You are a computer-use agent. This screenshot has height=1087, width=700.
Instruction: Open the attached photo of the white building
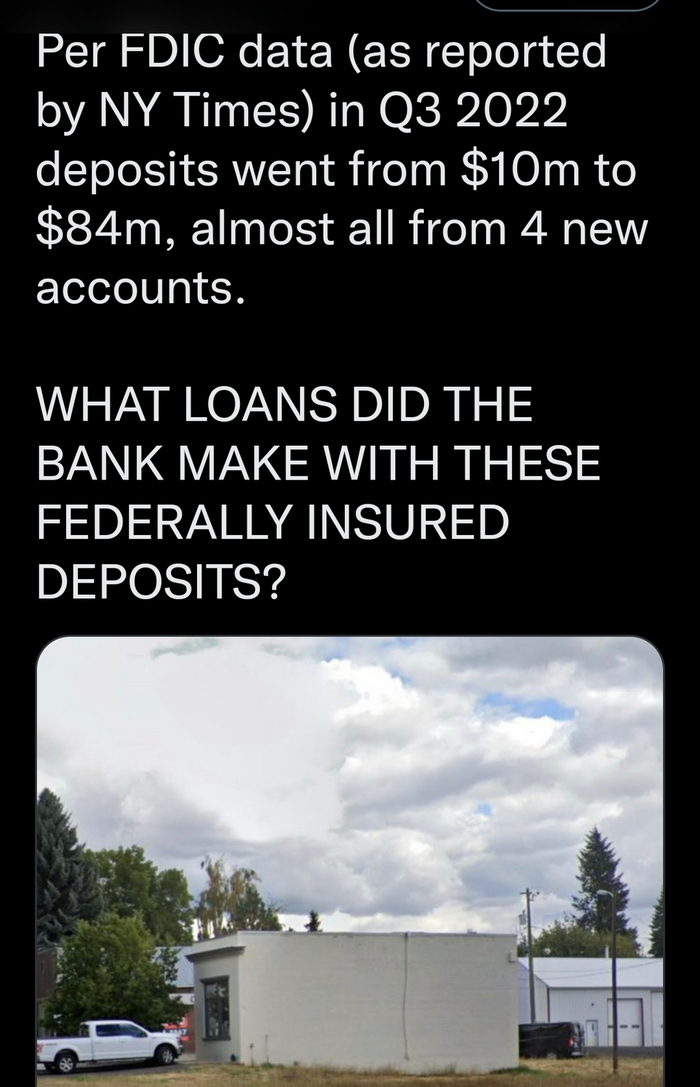350,860
